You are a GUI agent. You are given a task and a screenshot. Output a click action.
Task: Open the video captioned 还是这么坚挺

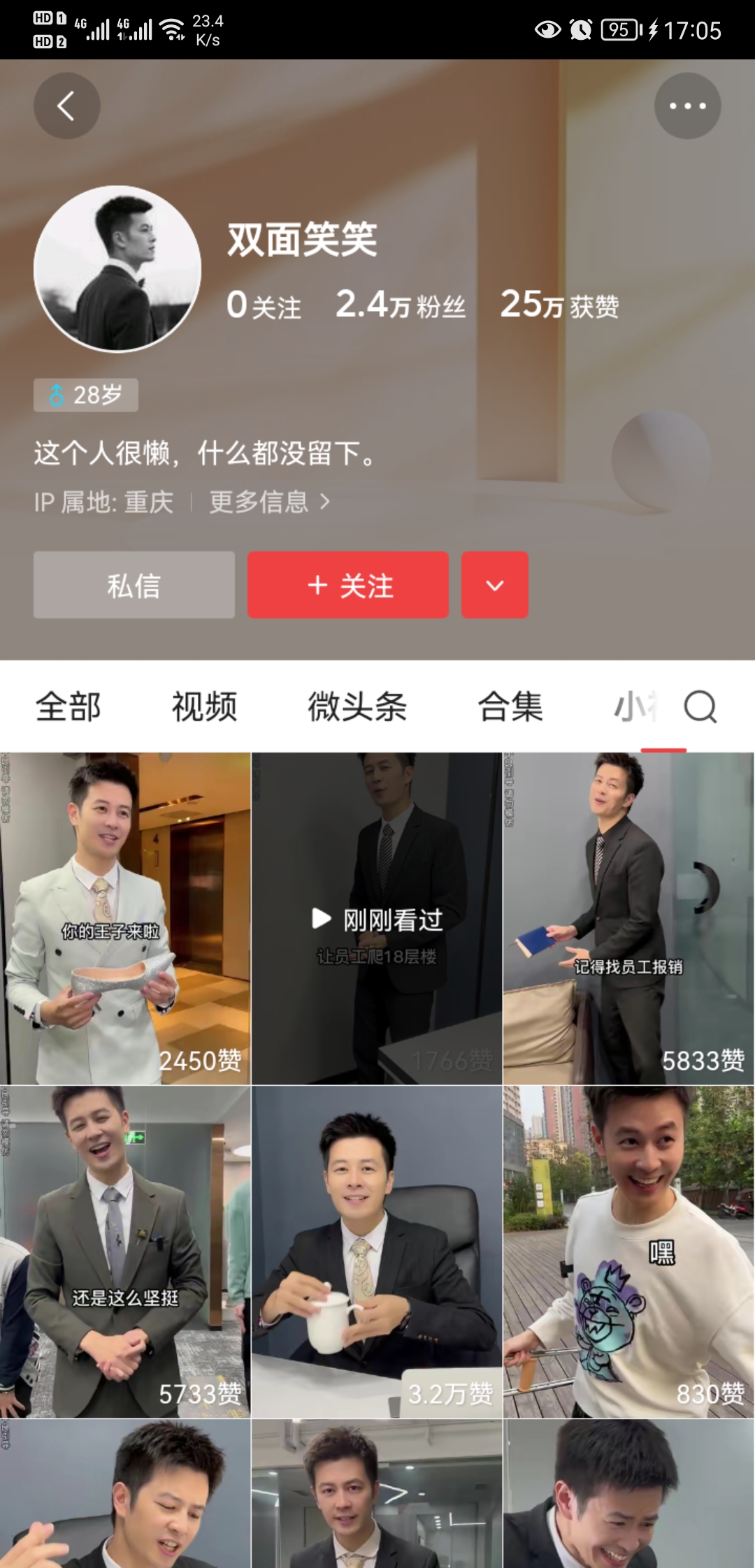click(x=125, y=1251)
